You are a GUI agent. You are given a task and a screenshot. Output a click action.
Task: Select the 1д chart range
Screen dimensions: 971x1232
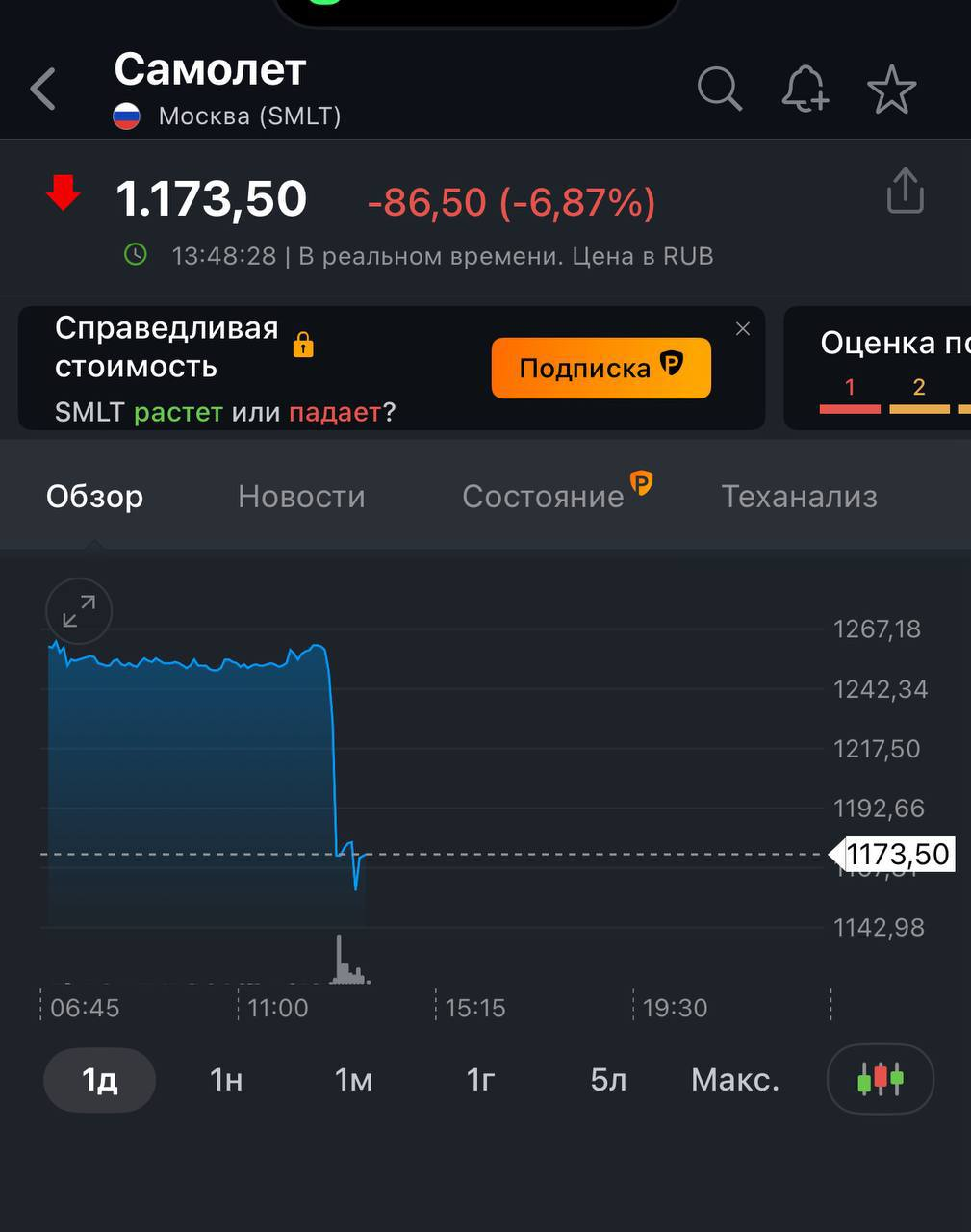tap(99, 1080)
